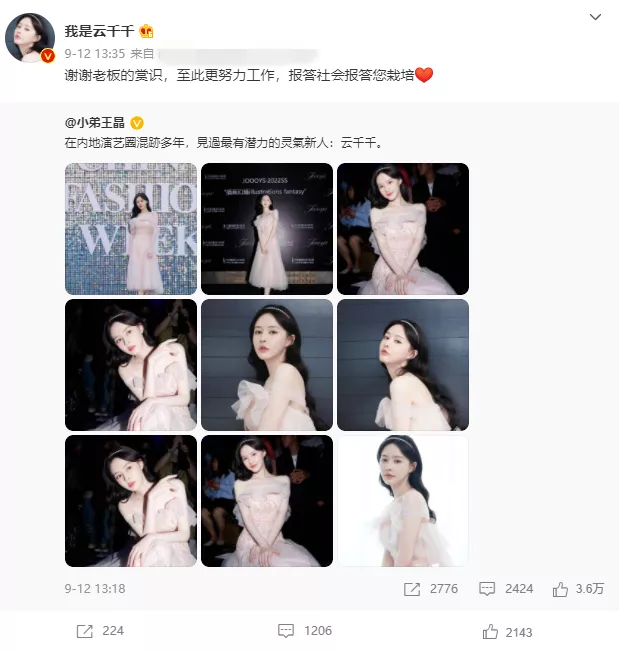The height and width of the screenshot is (651, 619).
Task: View the black backdrop full-body photo
Action: pyautogui.click(x=267, y=228)
